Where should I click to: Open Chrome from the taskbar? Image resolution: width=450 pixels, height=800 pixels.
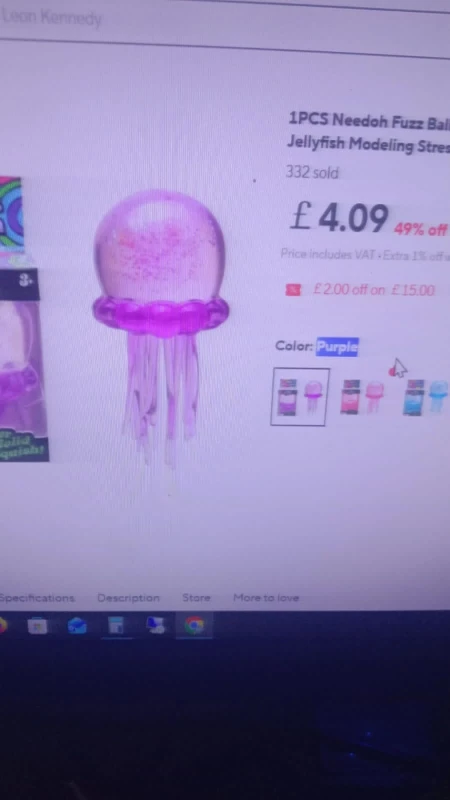point(194,626)
